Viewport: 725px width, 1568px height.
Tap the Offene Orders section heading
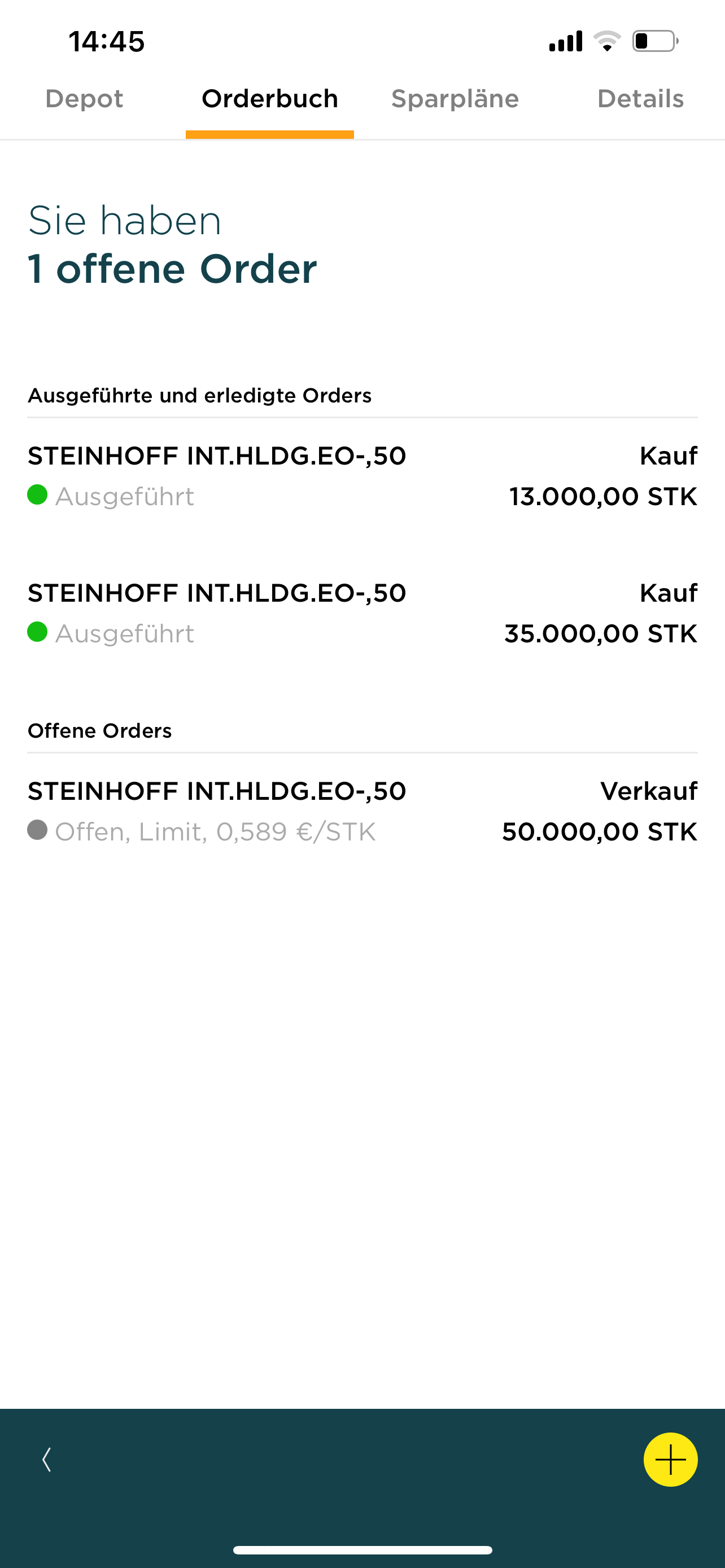99,730
